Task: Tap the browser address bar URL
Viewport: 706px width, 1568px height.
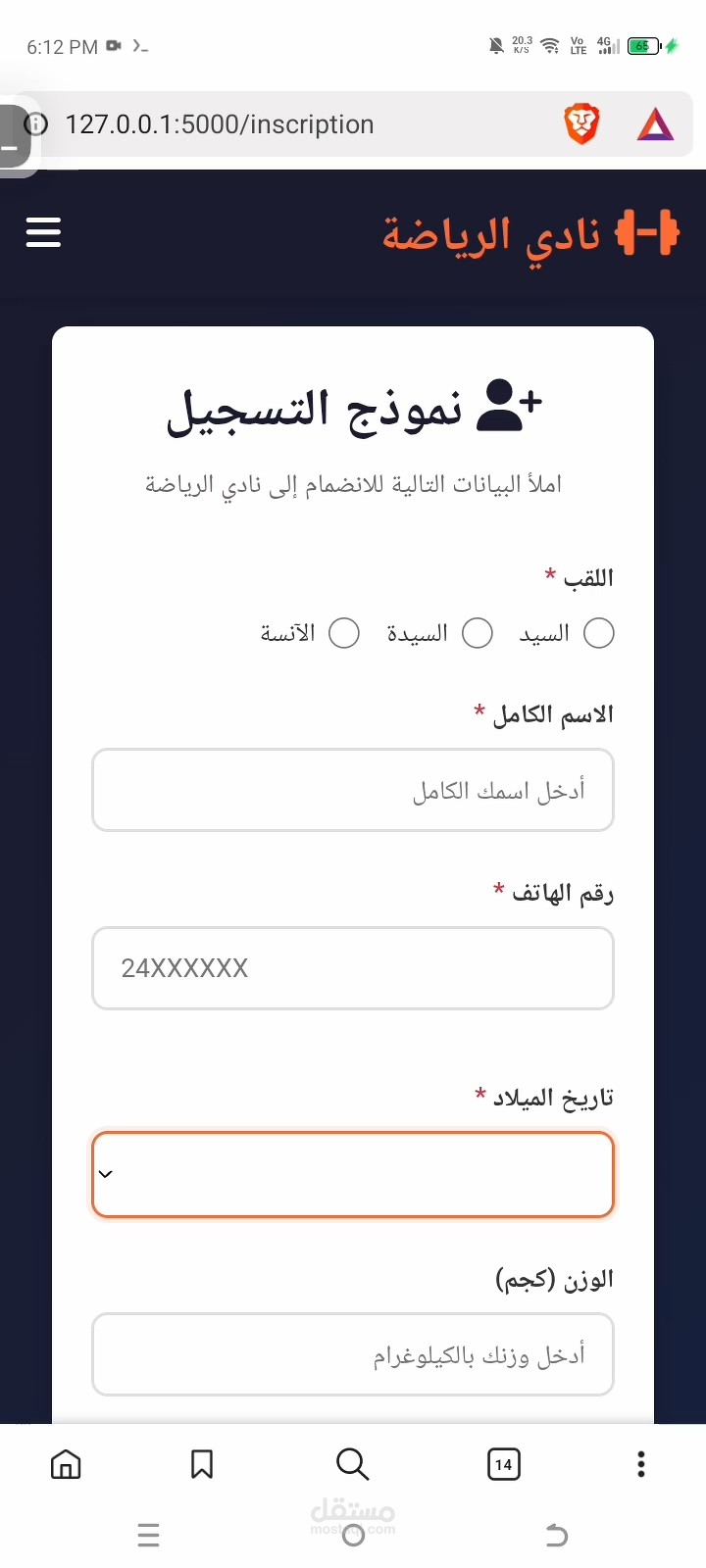Action: [x=220, y=124]
